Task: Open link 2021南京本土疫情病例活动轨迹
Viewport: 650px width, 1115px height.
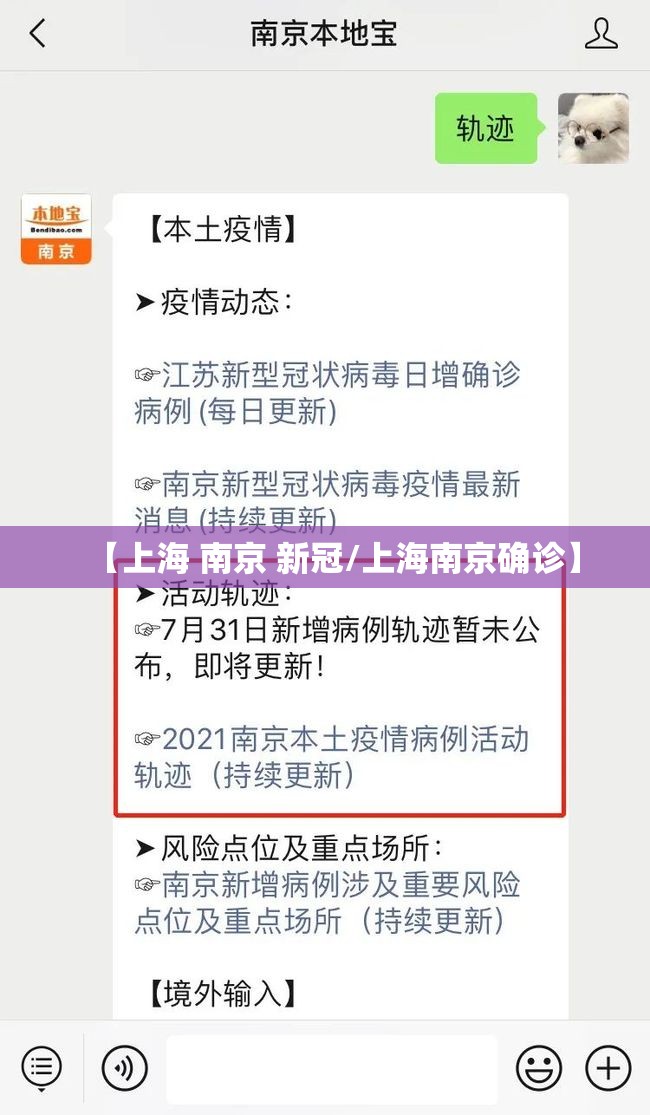Action: [331, 756]
